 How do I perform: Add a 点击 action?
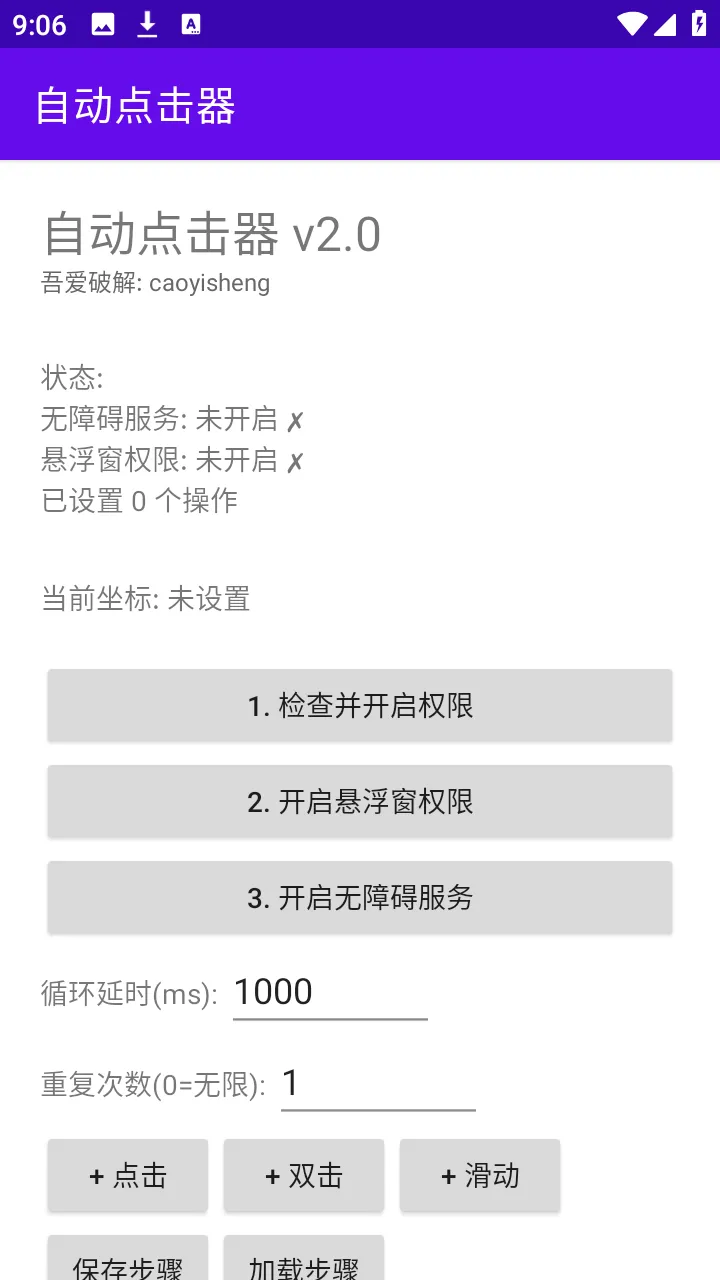[x=128, y=1176]
